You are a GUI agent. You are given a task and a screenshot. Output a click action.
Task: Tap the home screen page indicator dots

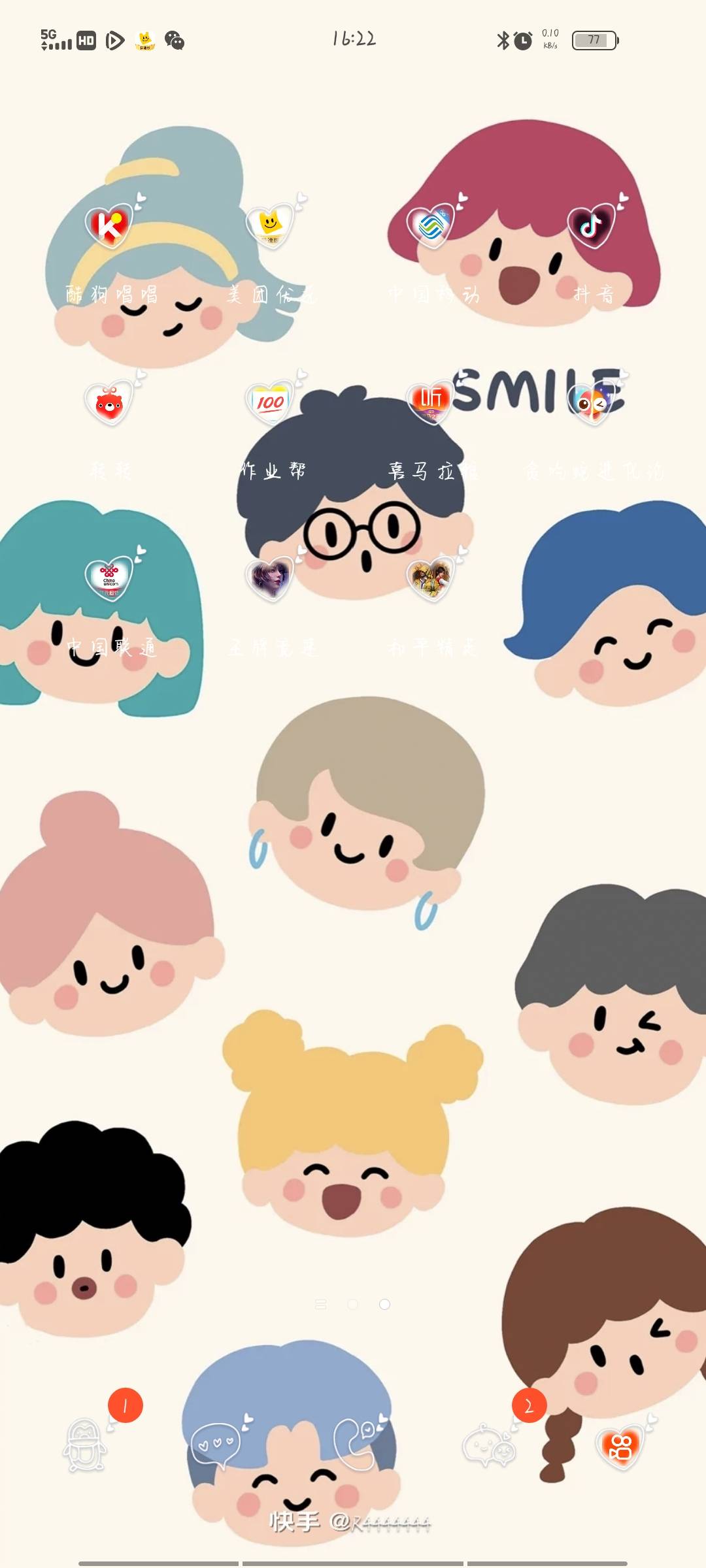(x=353, y=1304)
